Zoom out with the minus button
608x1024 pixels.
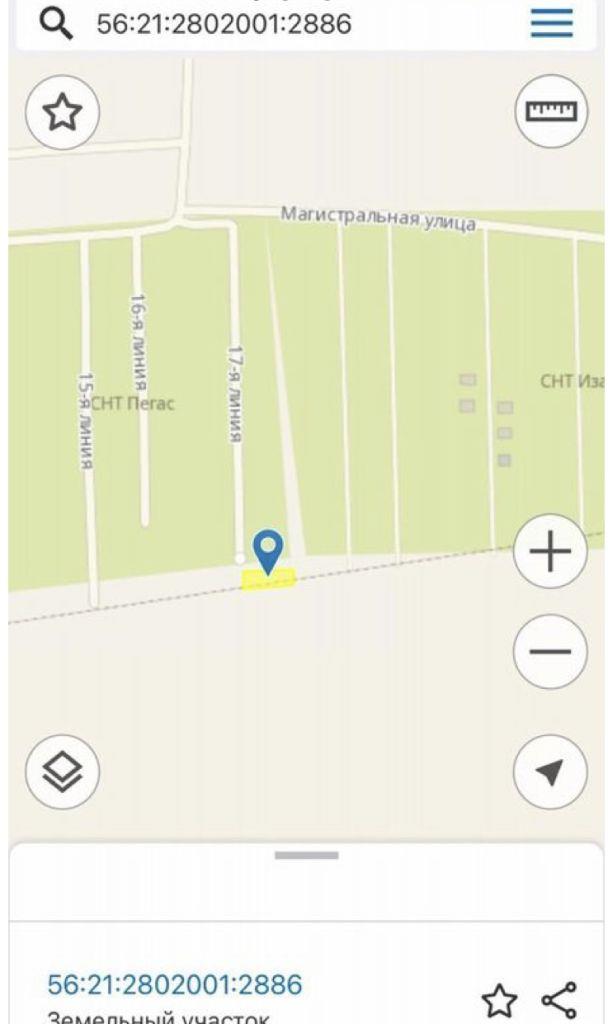tap(551, 651)
